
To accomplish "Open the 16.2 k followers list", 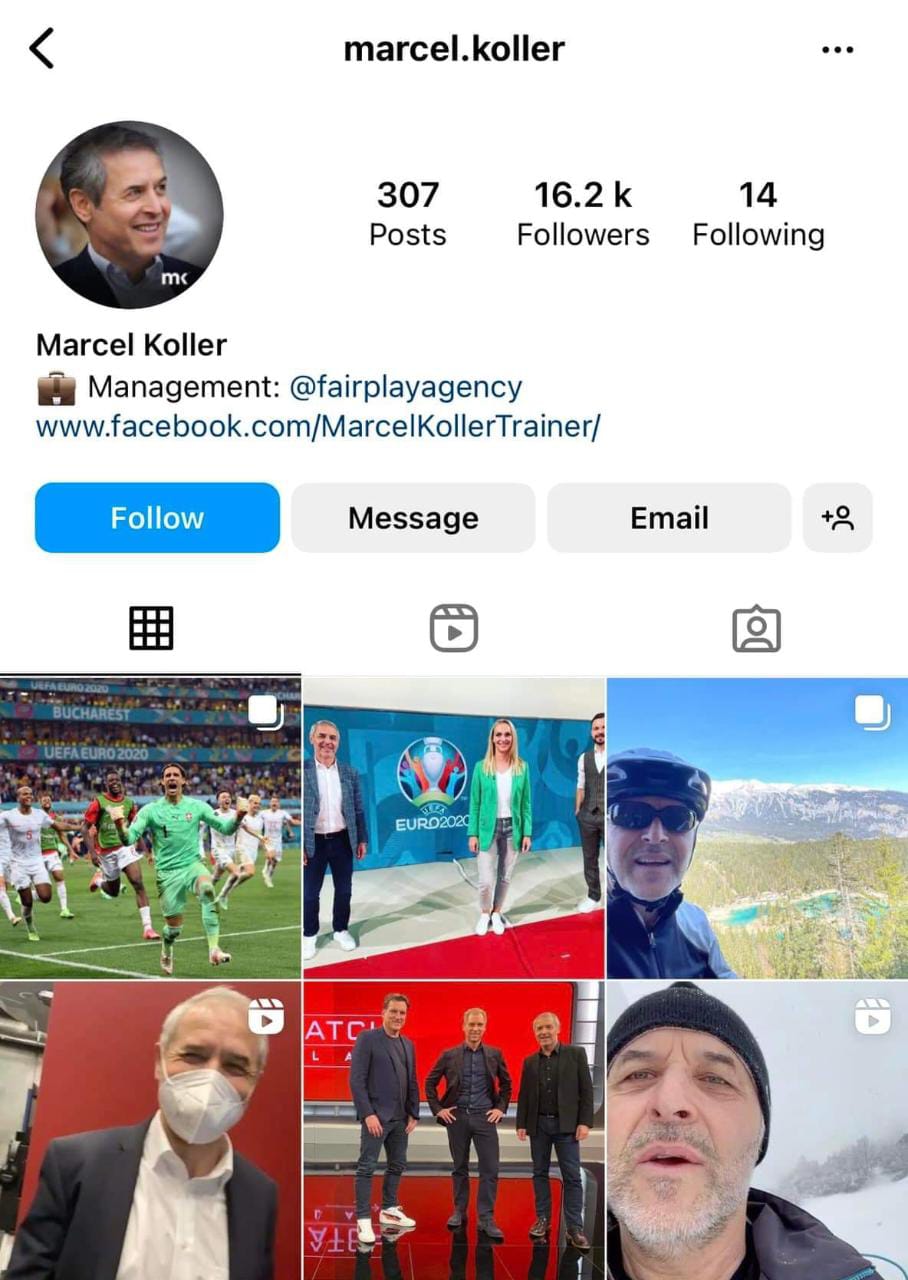I will click(583, 213).
